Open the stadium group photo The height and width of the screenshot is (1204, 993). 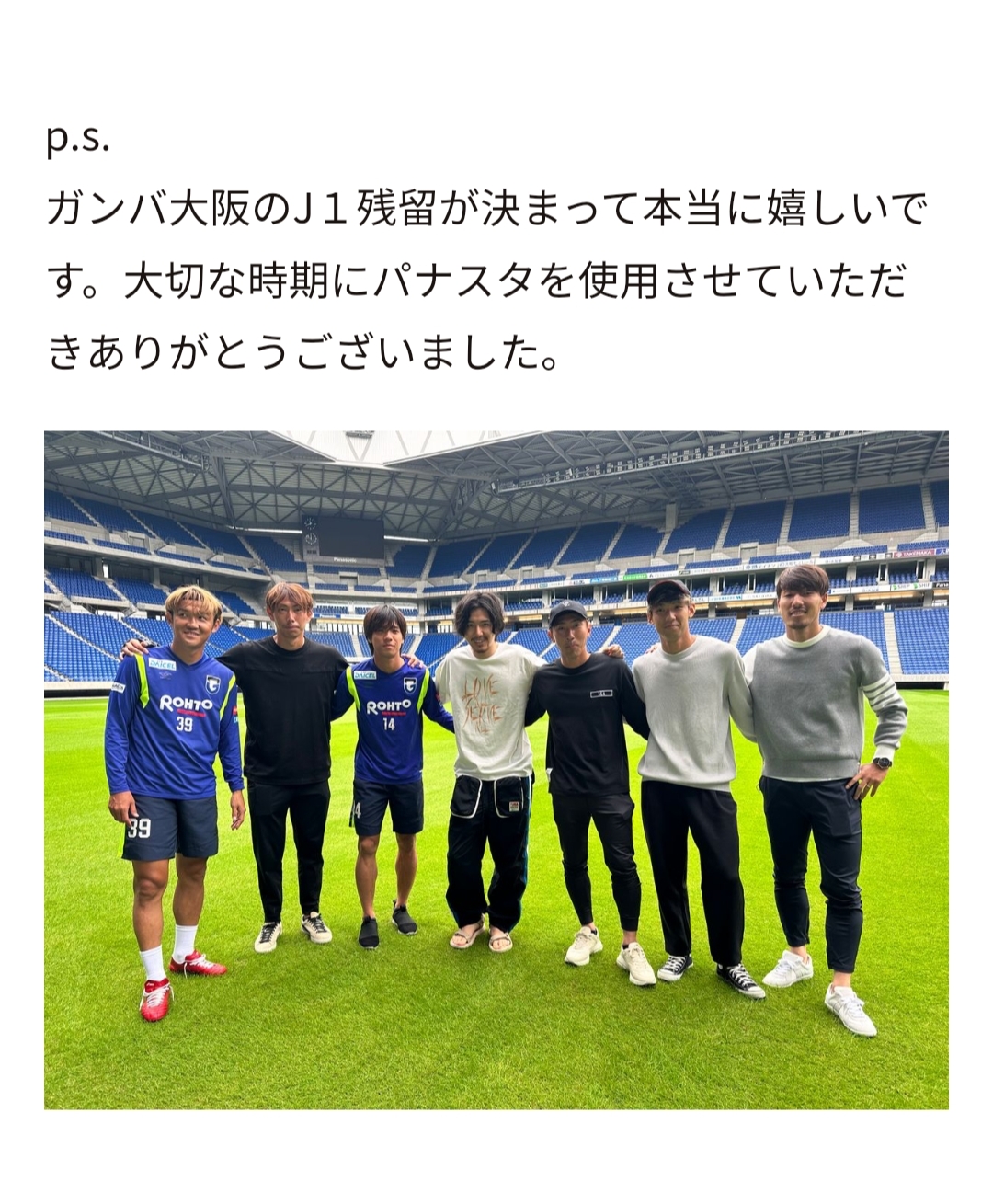click(x=496, y=770)
